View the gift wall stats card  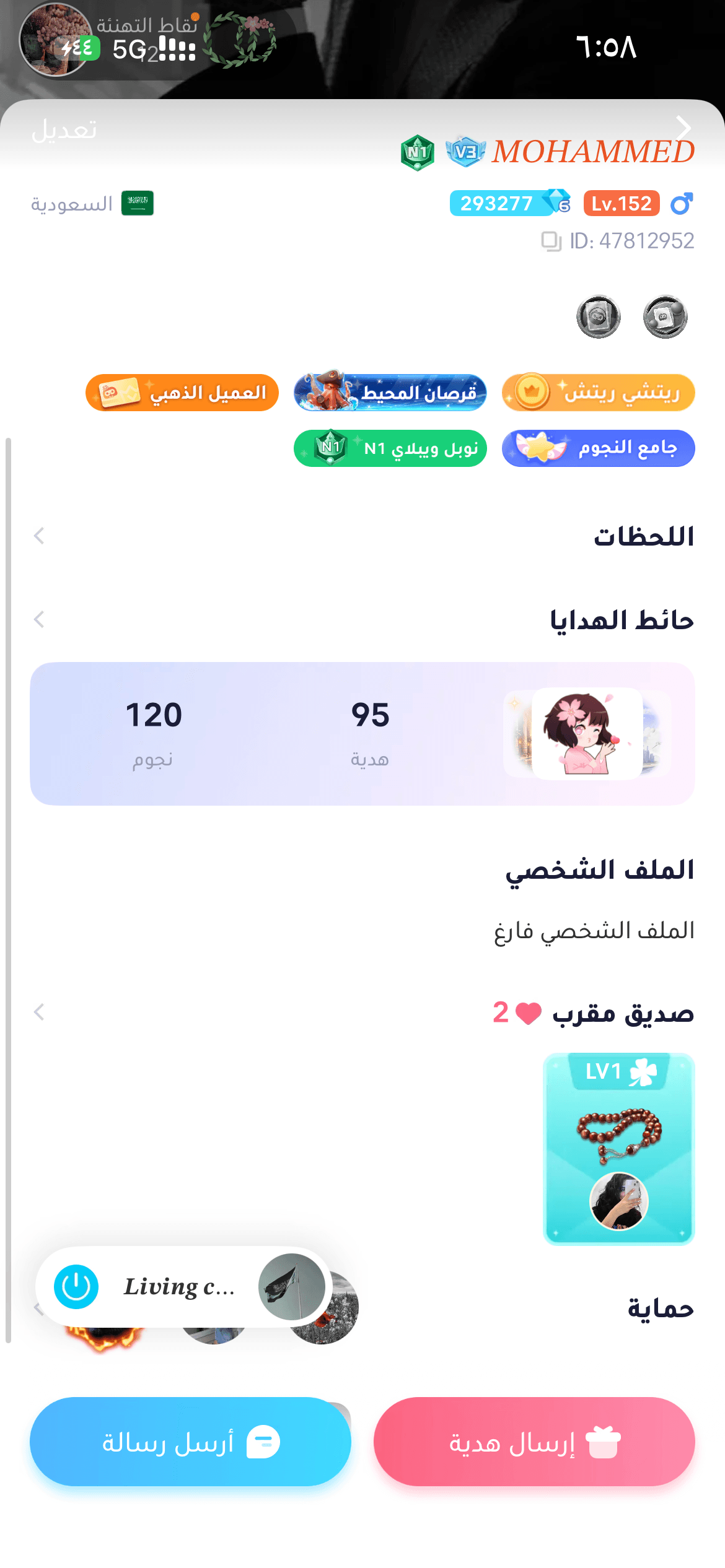click(x=362, y=734)
